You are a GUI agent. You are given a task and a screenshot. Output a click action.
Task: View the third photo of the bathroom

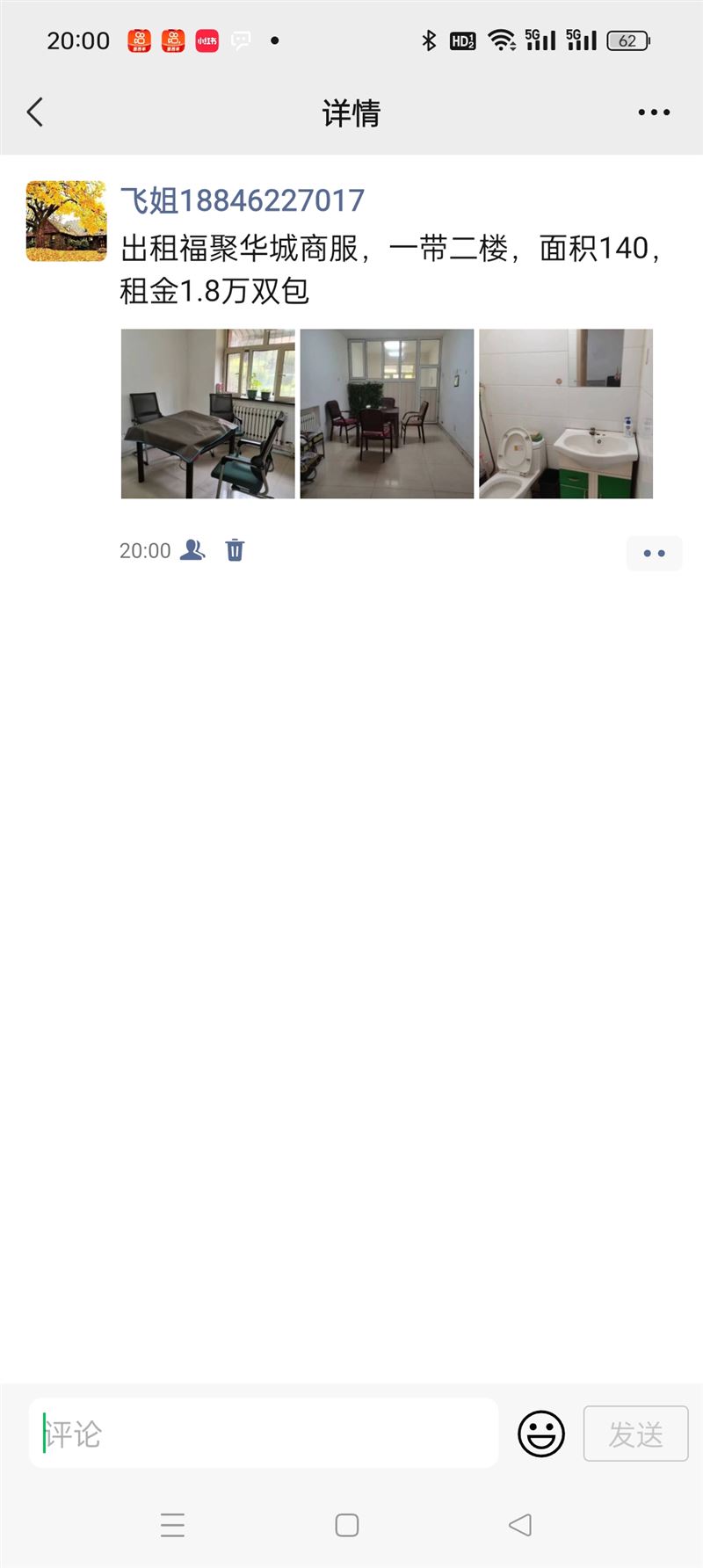pos(566,414)
